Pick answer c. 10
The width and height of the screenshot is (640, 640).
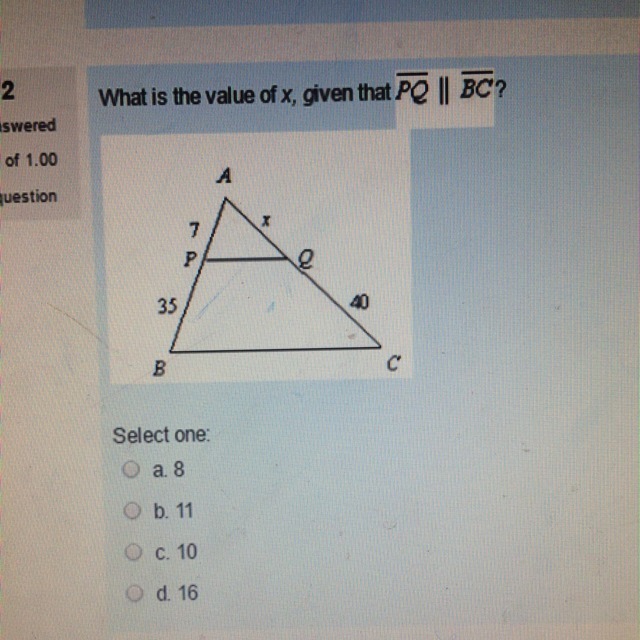[x=133, y=552]
